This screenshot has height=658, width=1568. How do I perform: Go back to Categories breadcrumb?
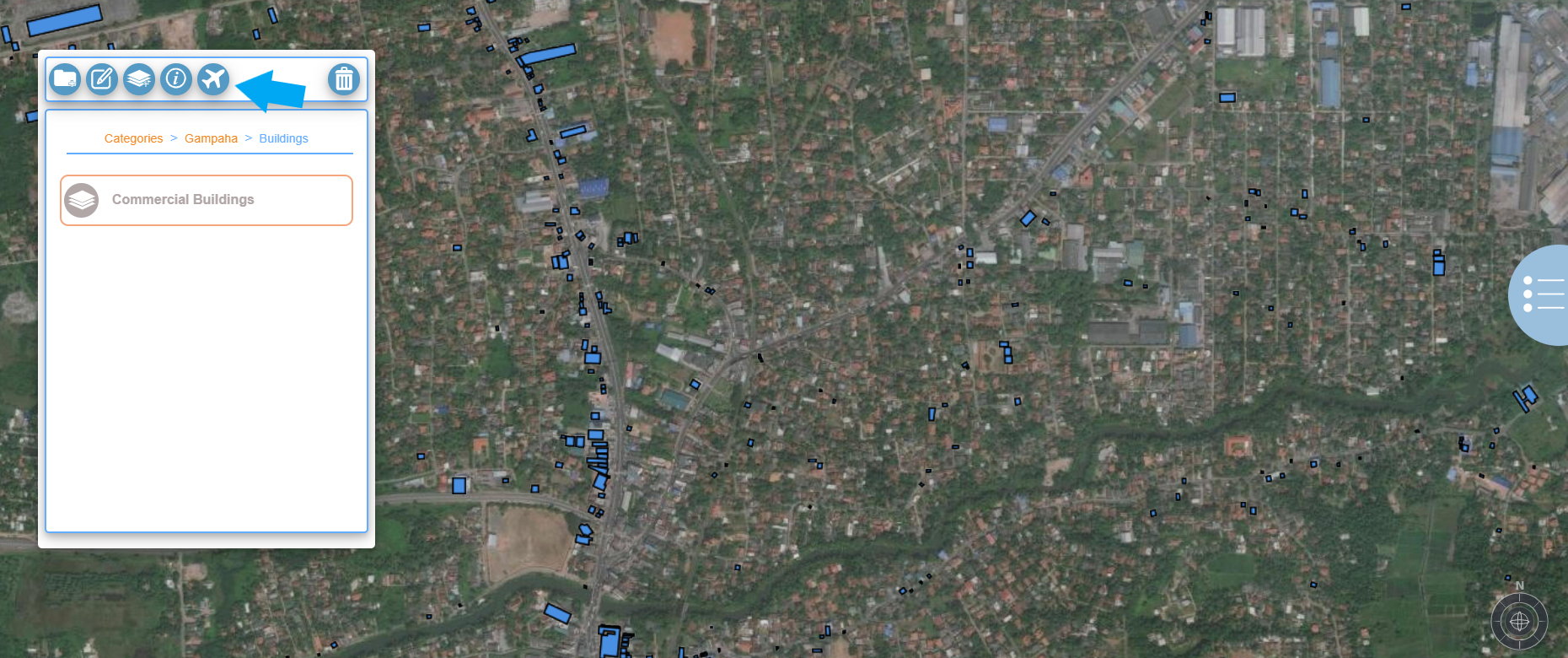tap(133, 138)
